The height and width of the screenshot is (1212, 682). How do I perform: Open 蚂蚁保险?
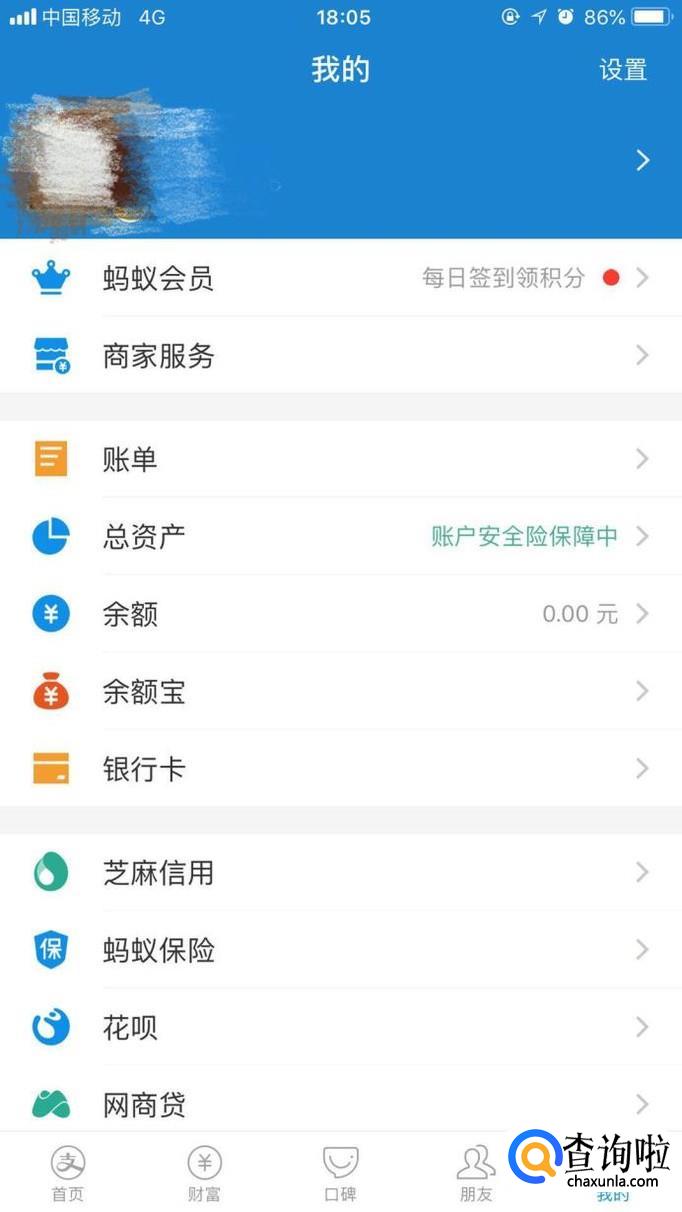click(x=340, y=950)
